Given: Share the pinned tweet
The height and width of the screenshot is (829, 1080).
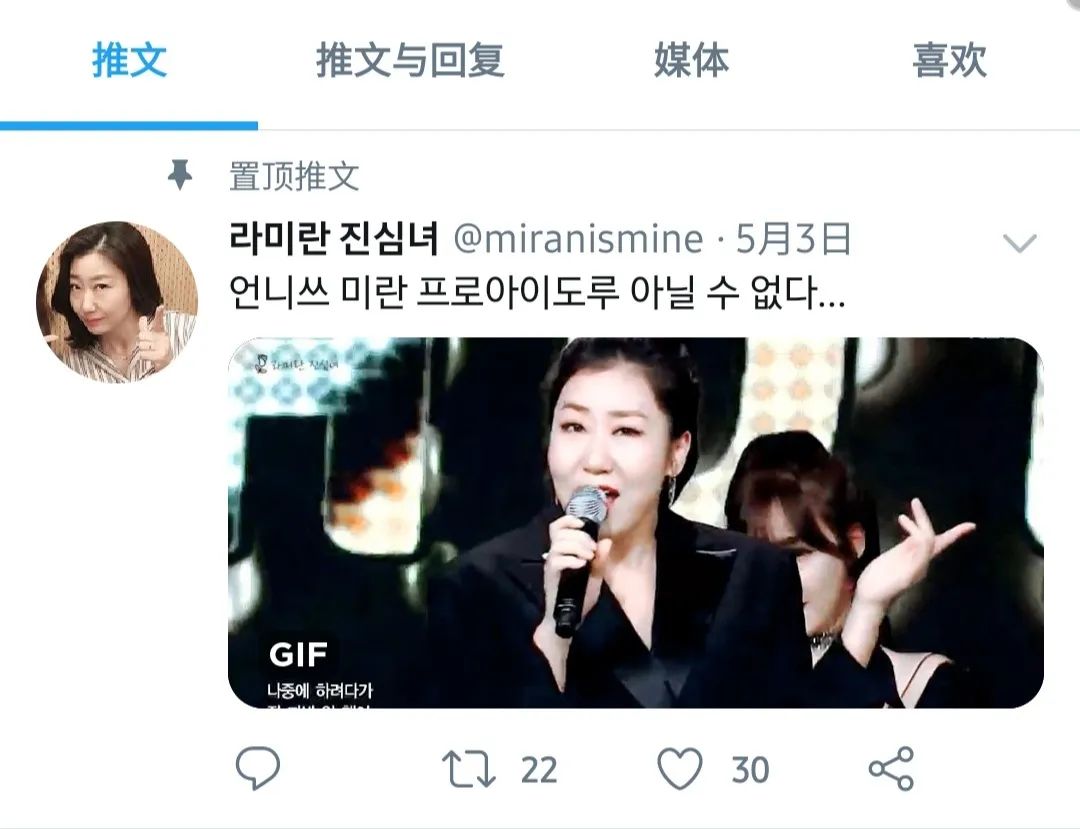Looking at the screenshot, I should (x=891, y=769).
